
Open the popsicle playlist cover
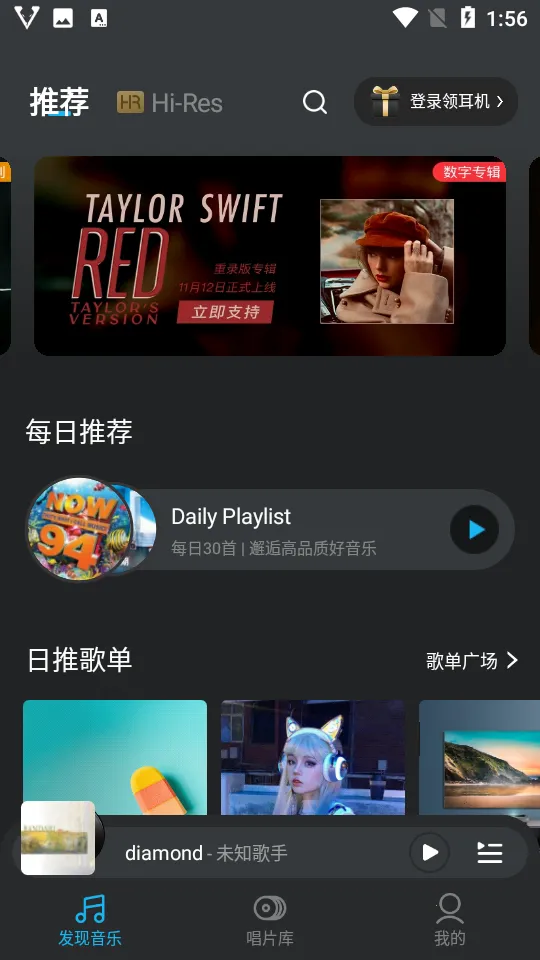click(115, 757)
